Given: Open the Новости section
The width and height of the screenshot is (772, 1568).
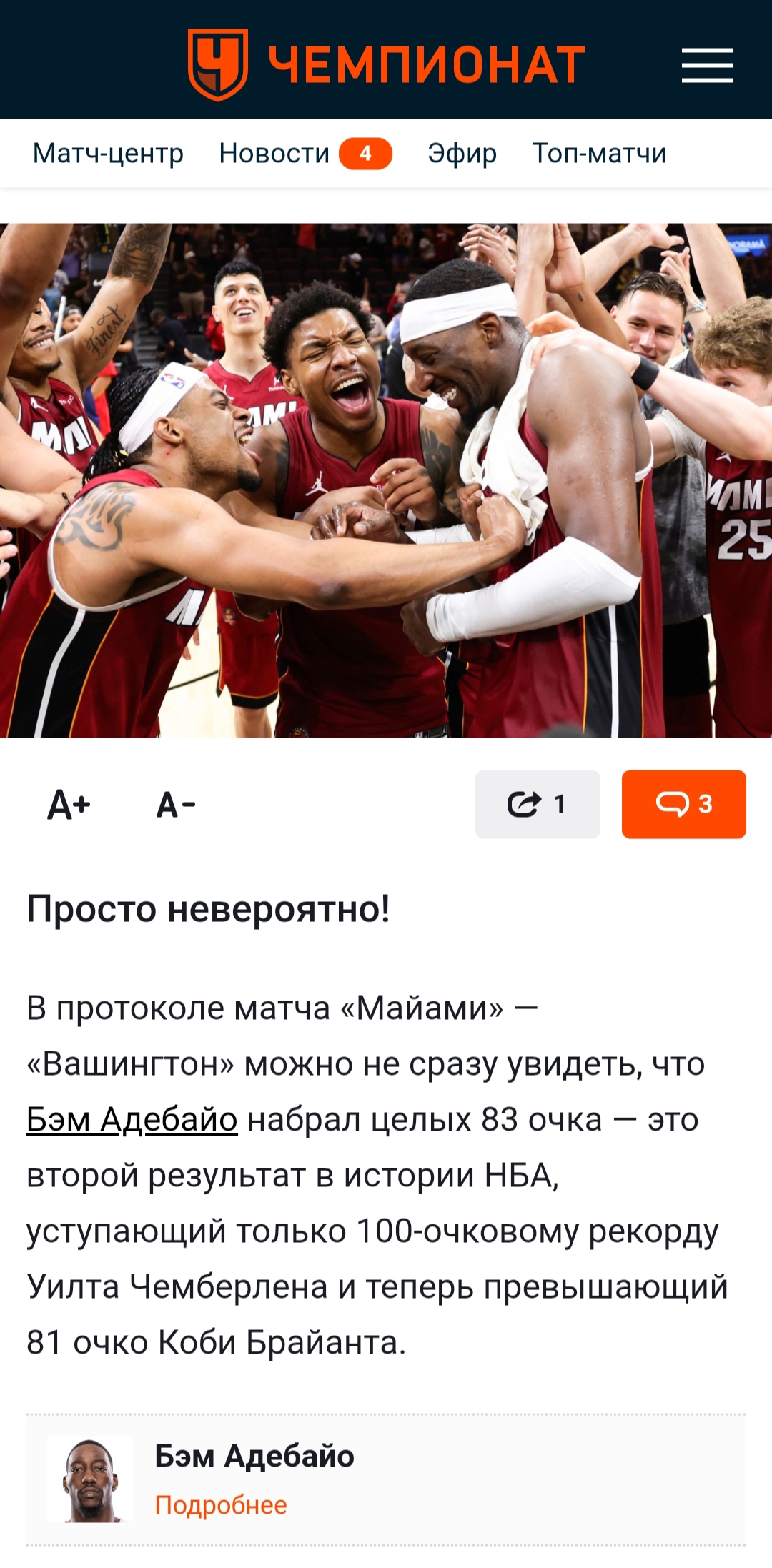Looking at the screenshot, I should tap(274, 153).
